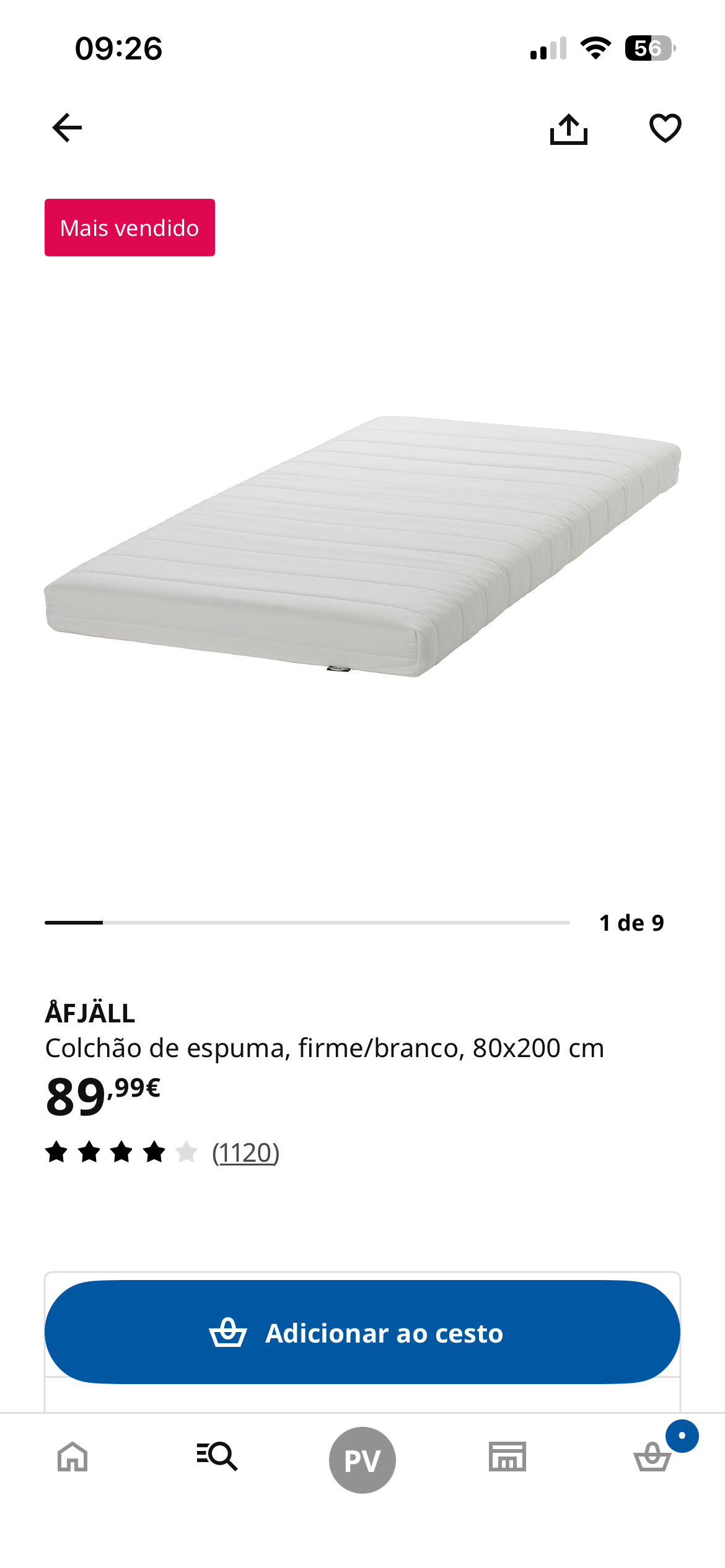Tap Adicionar ao cesto button
Viewport: 725px width, 1568px height.
(362, 1332)
